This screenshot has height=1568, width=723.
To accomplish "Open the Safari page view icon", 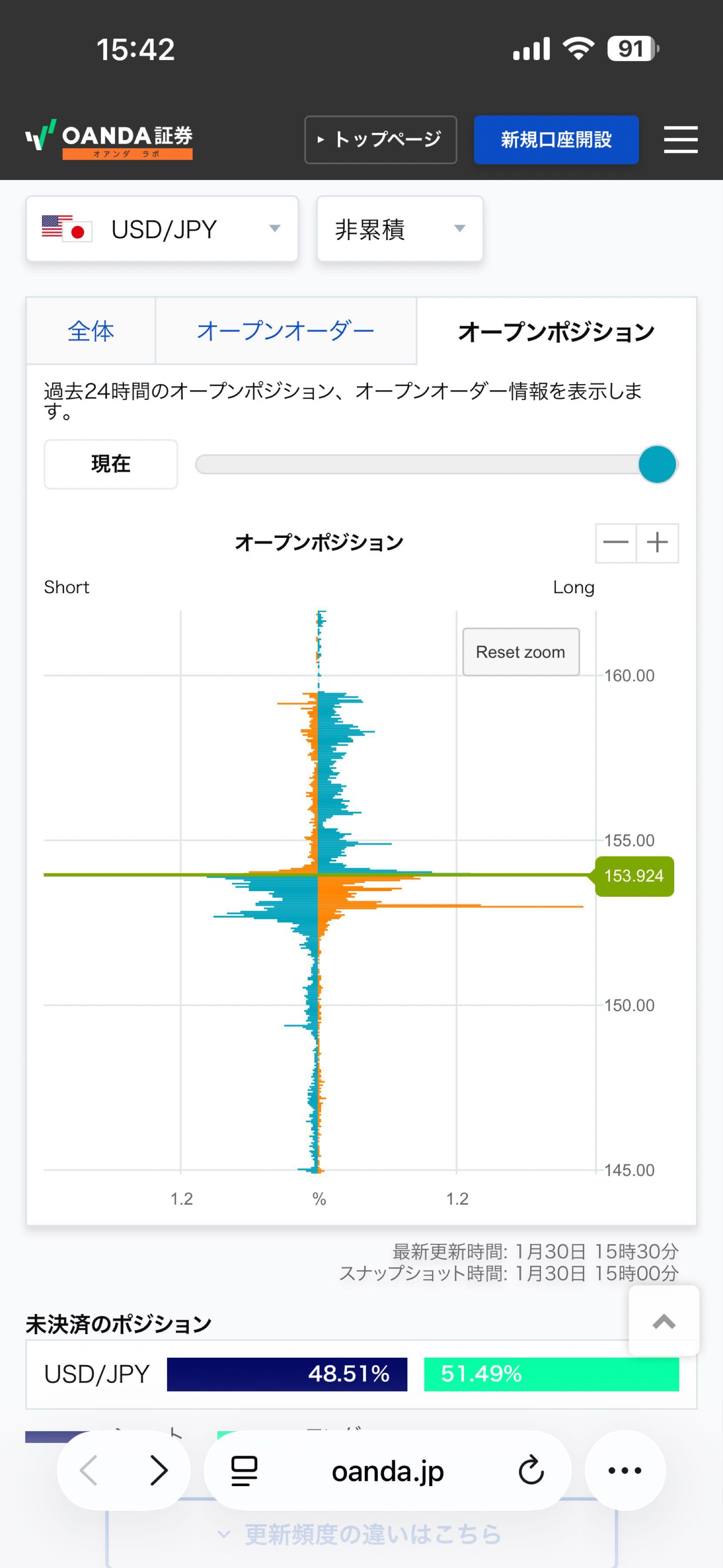I will (243, 1470).
